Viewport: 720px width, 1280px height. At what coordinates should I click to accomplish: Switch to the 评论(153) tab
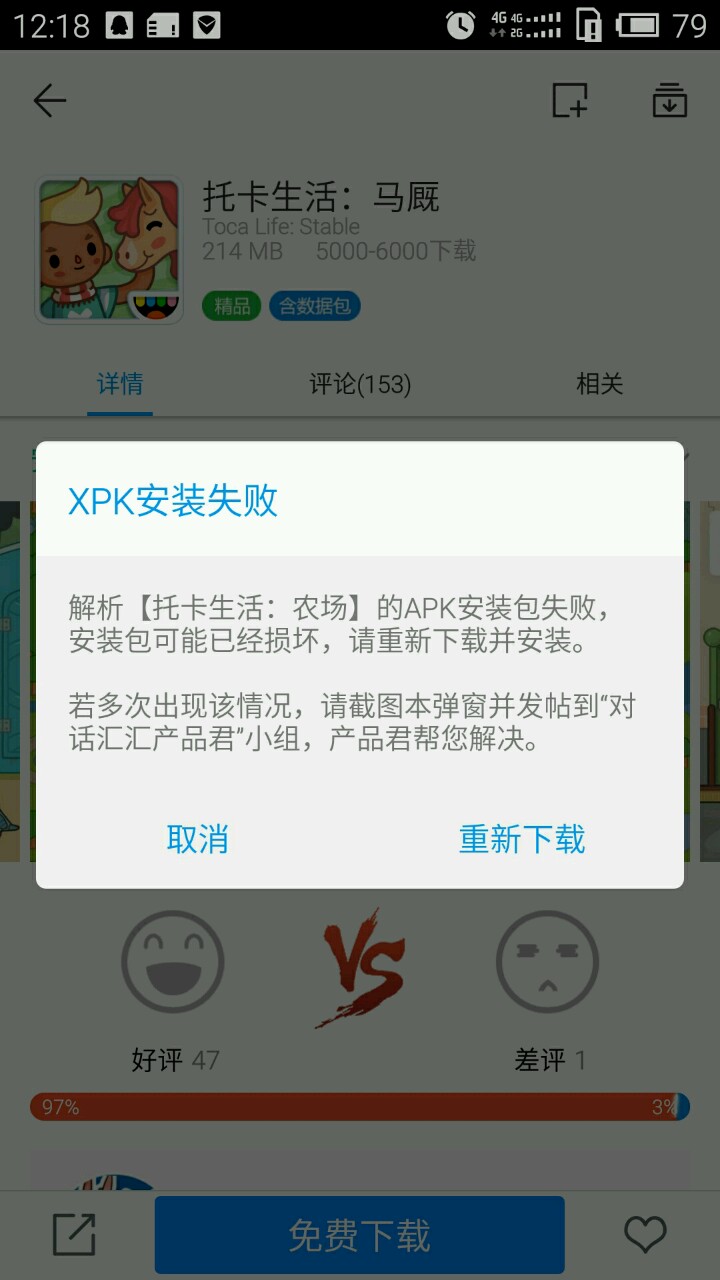coord(360,384)
